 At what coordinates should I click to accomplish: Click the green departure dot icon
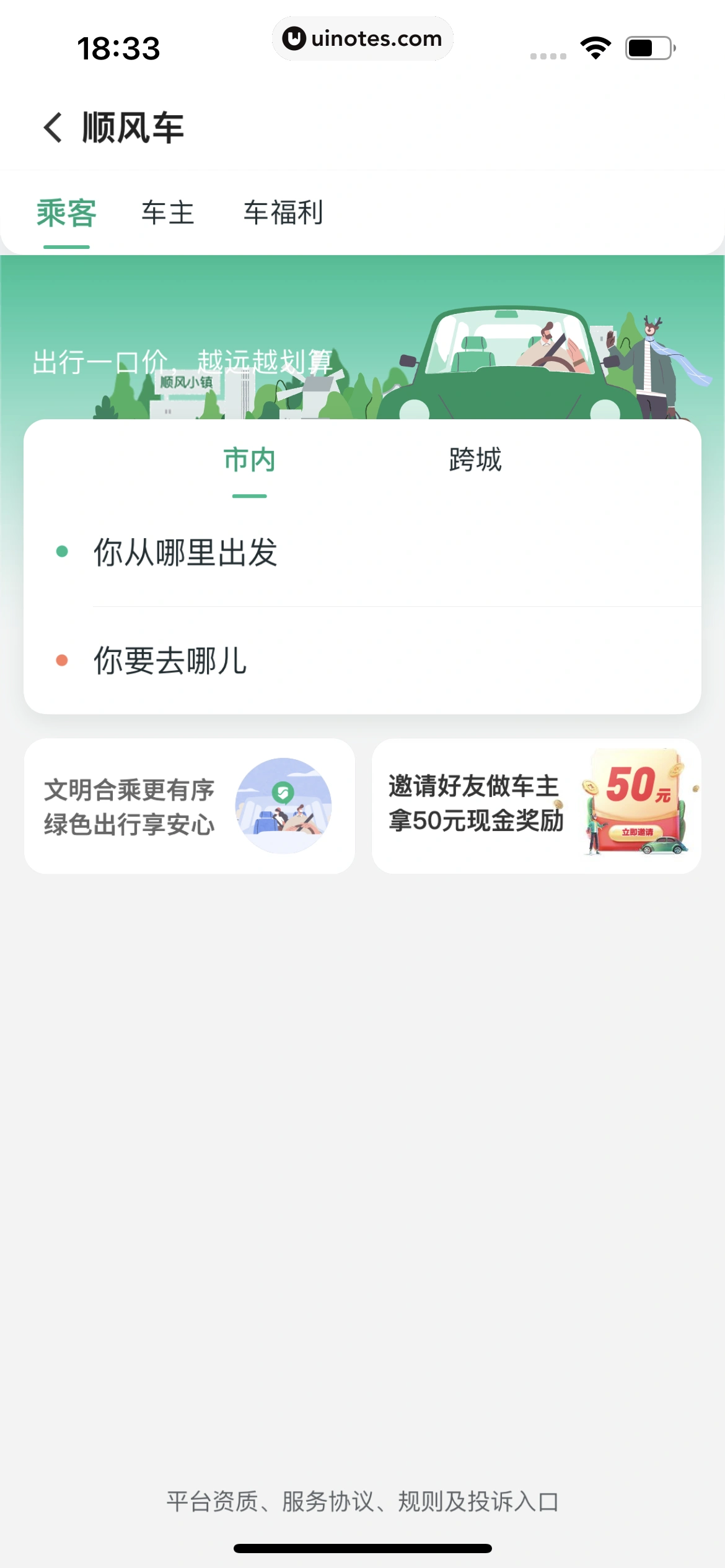tap(61, 551)
